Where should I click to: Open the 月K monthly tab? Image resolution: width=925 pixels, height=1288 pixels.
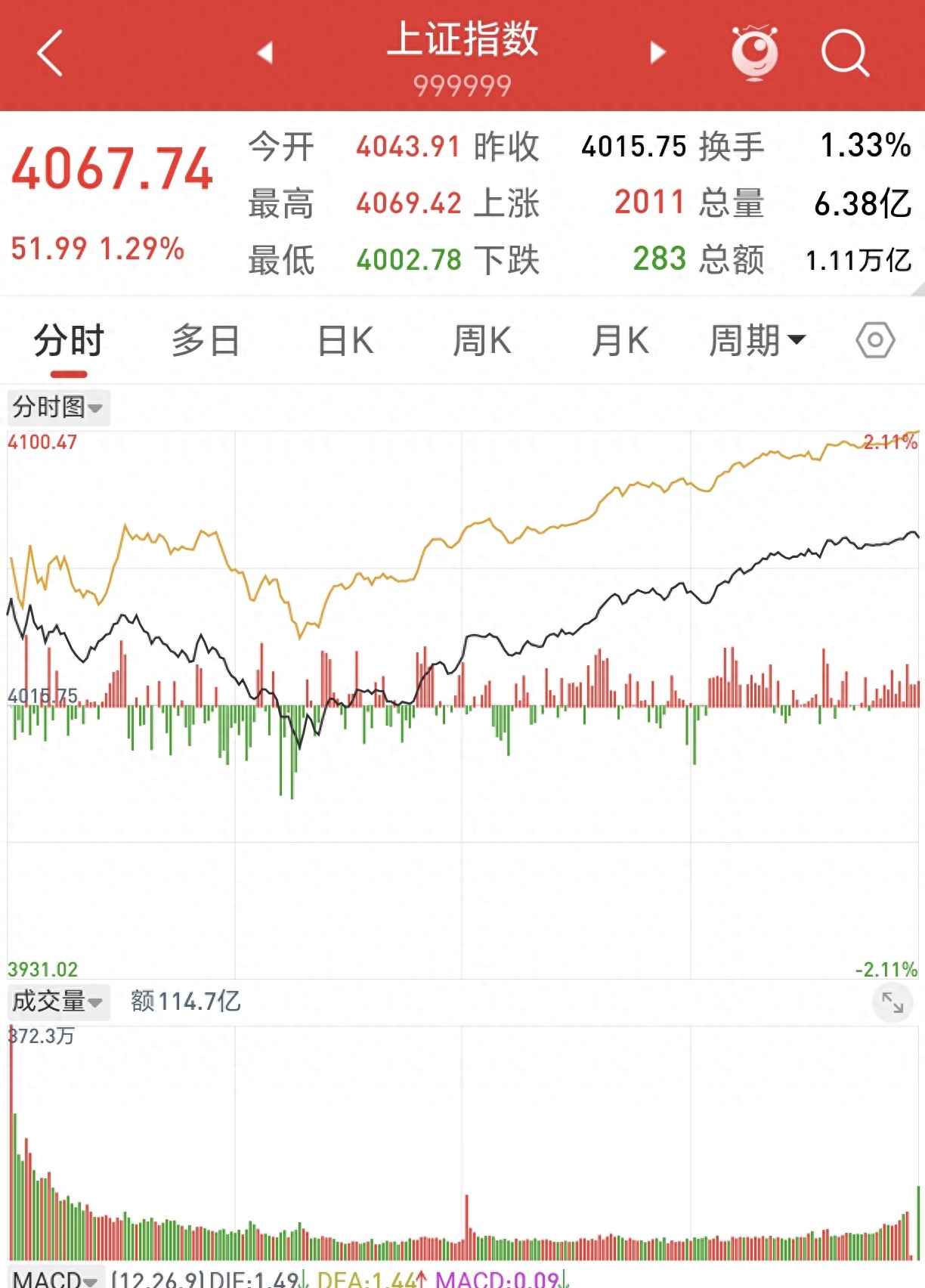621,342
